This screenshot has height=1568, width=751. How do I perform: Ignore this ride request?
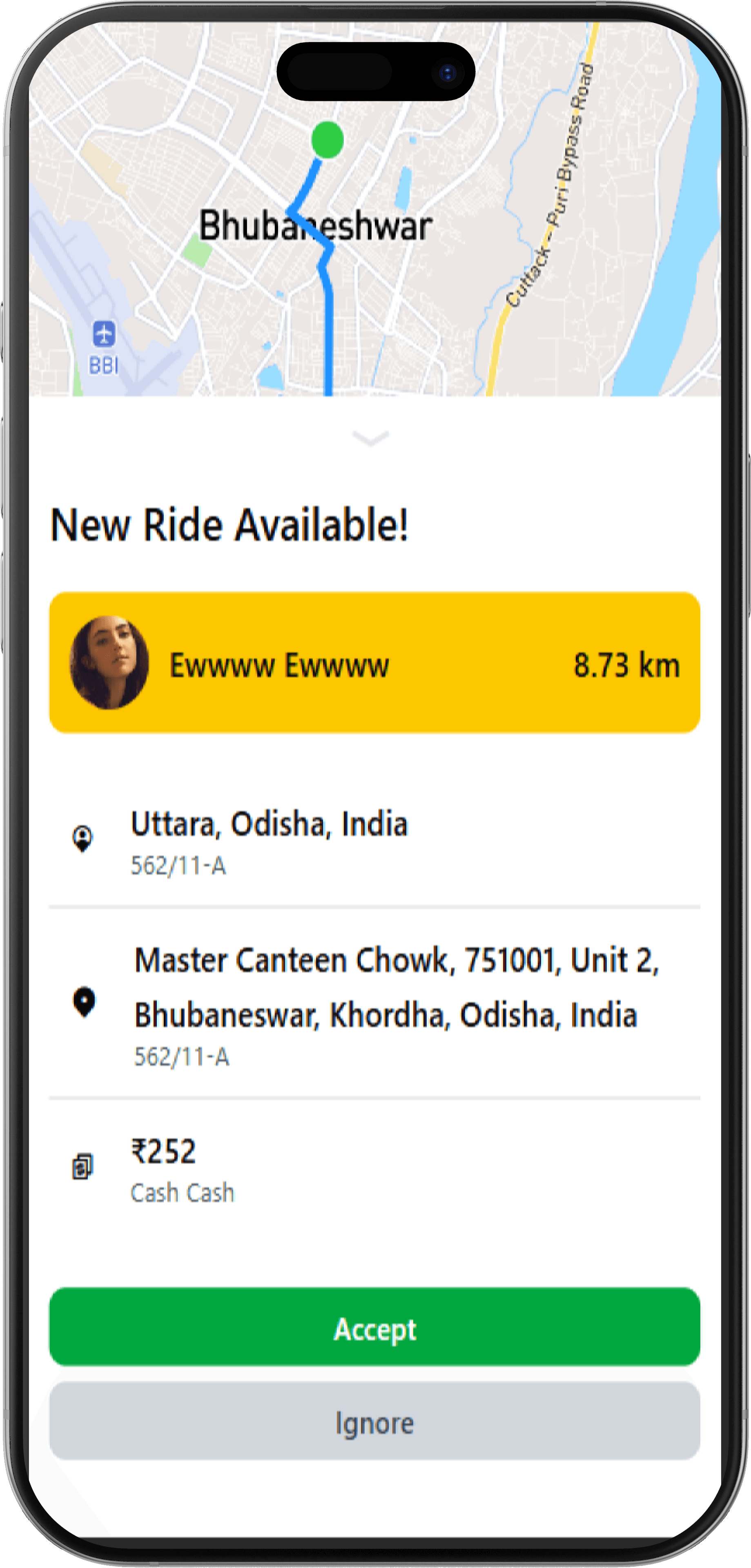pyautogui.click(x=374, y=1423)
